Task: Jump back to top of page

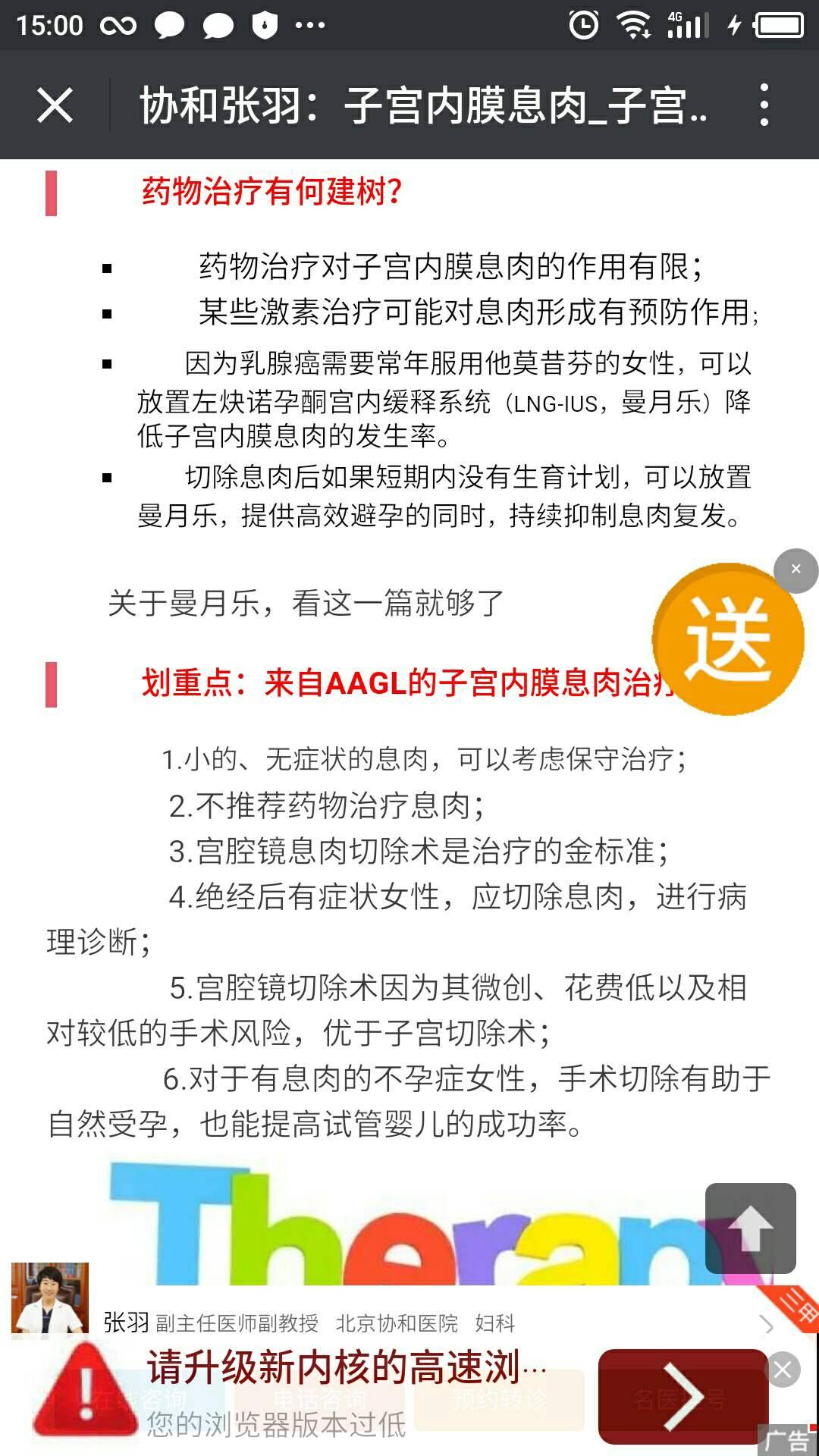Action: click(x=750, y=1228)
